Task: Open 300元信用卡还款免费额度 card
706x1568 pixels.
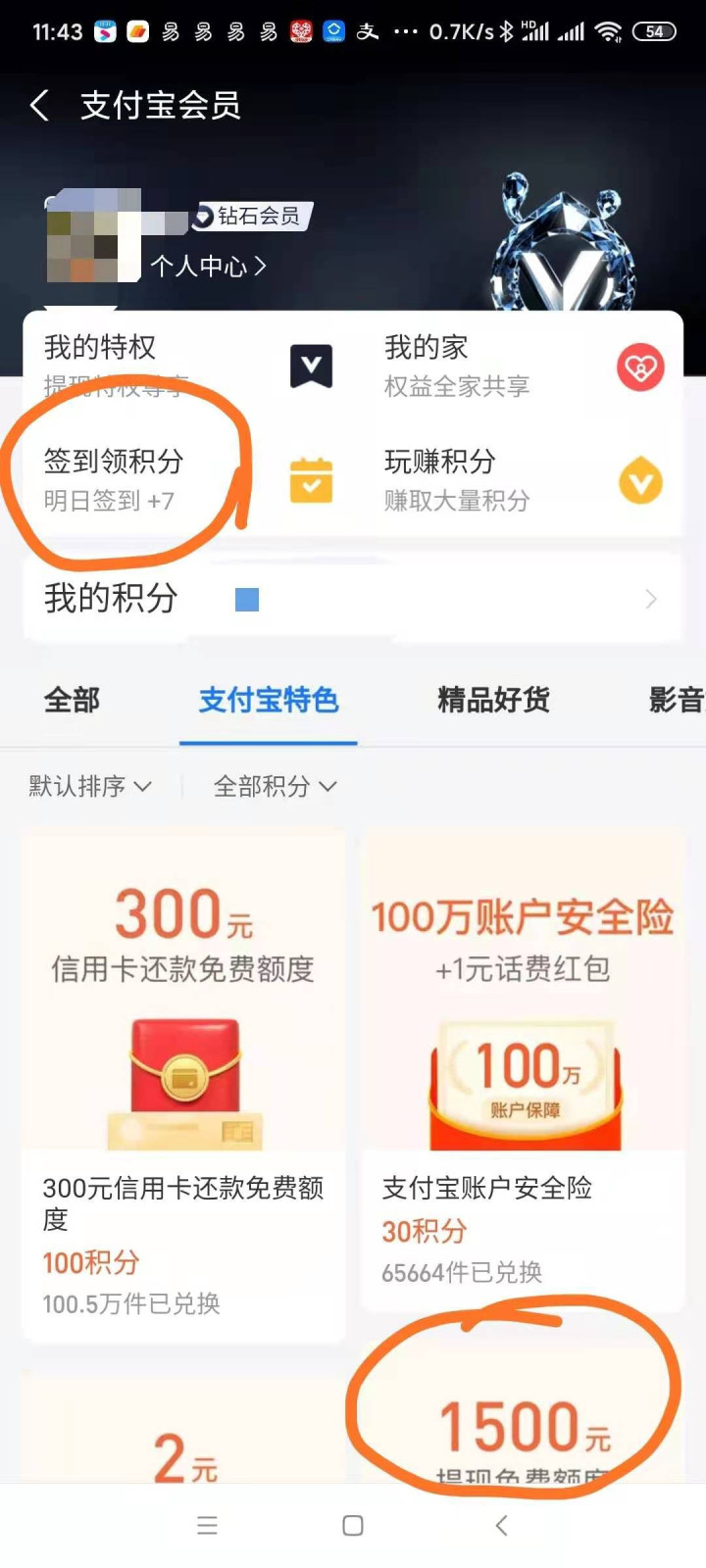Action: pyautogui.click(x=183, y=1086)
